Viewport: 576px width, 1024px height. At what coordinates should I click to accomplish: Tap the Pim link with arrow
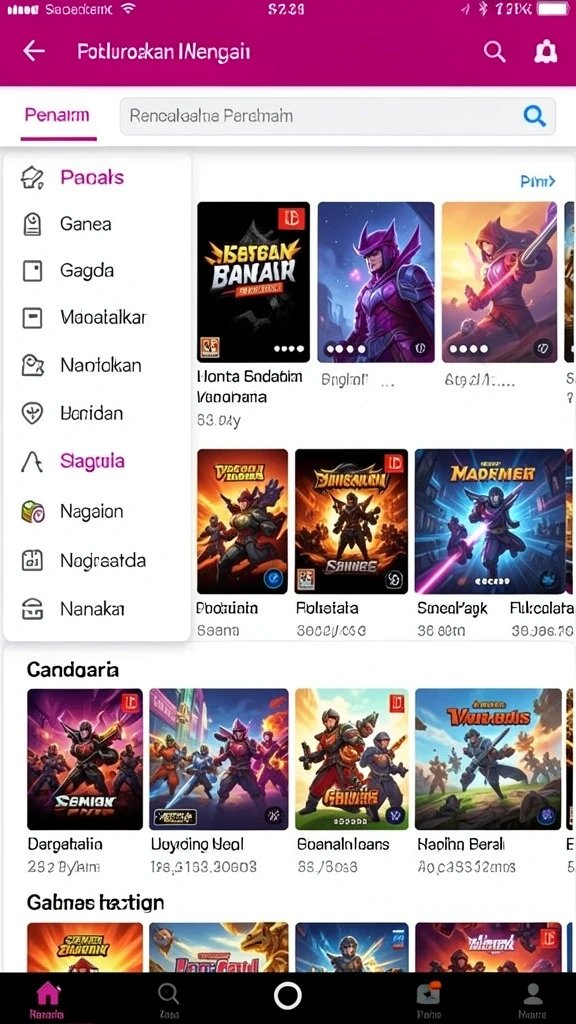click(537, 181)
